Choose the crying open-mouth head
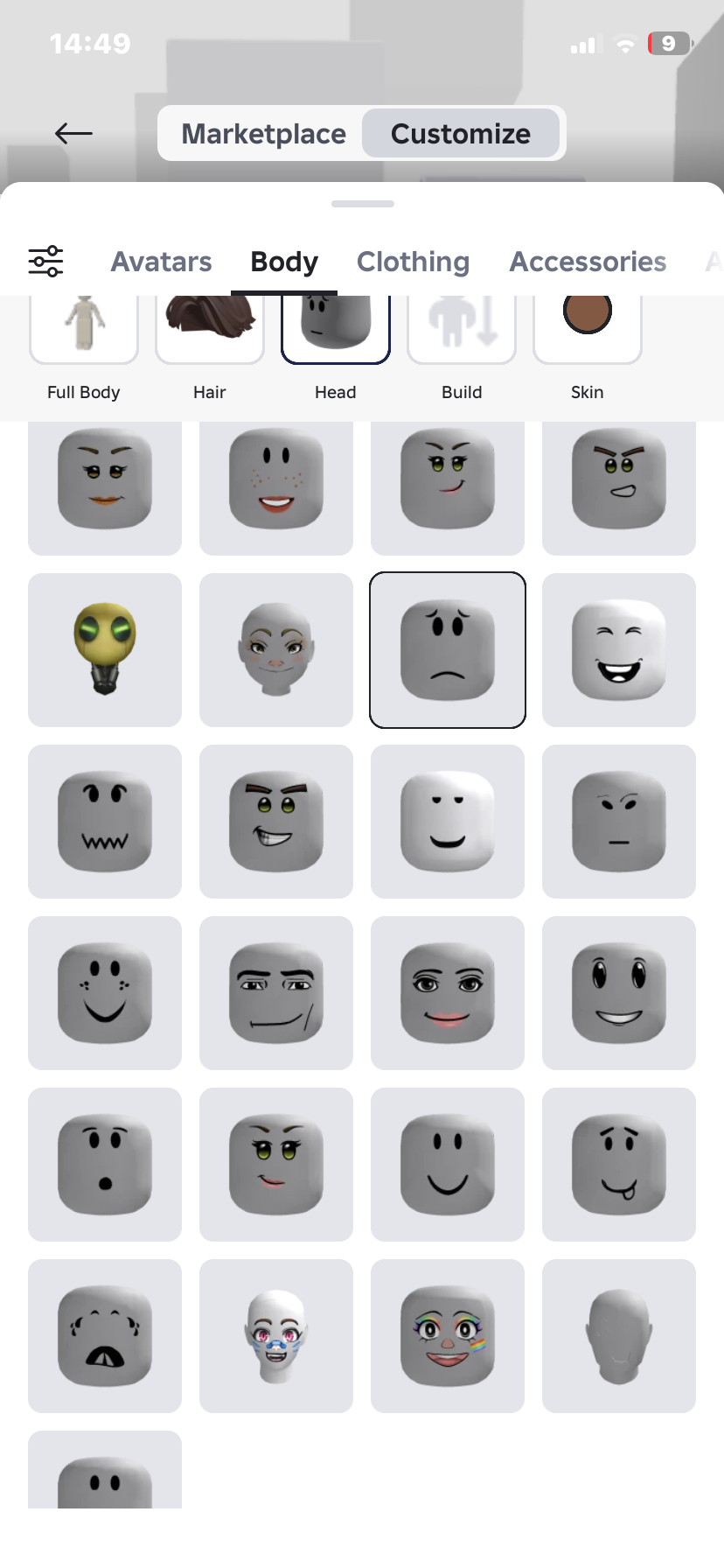Screen dimensions: 724x1568 105,1335
